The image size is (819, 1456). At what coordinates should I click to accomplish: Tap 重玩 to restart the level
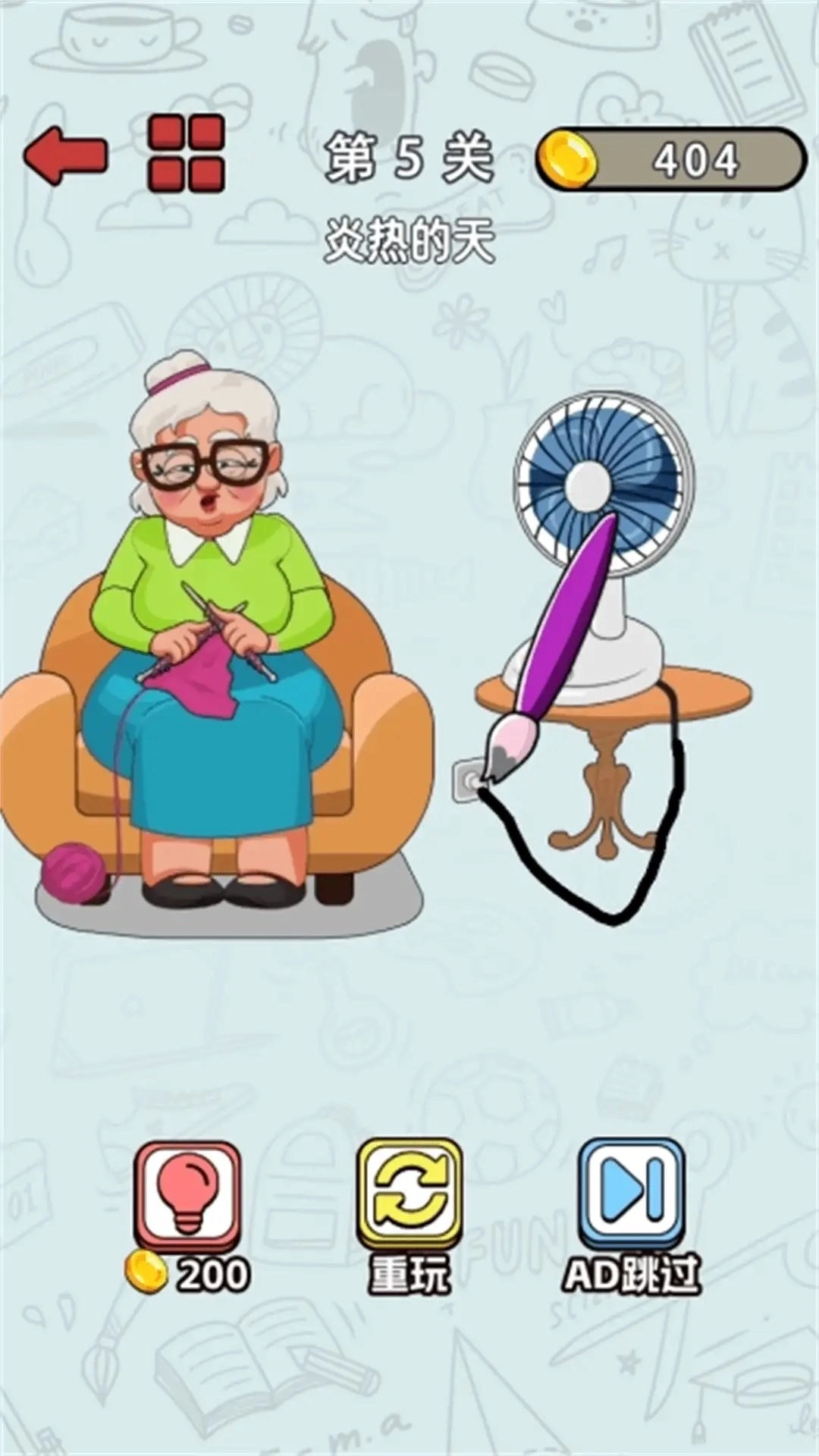coord(409,1197)
